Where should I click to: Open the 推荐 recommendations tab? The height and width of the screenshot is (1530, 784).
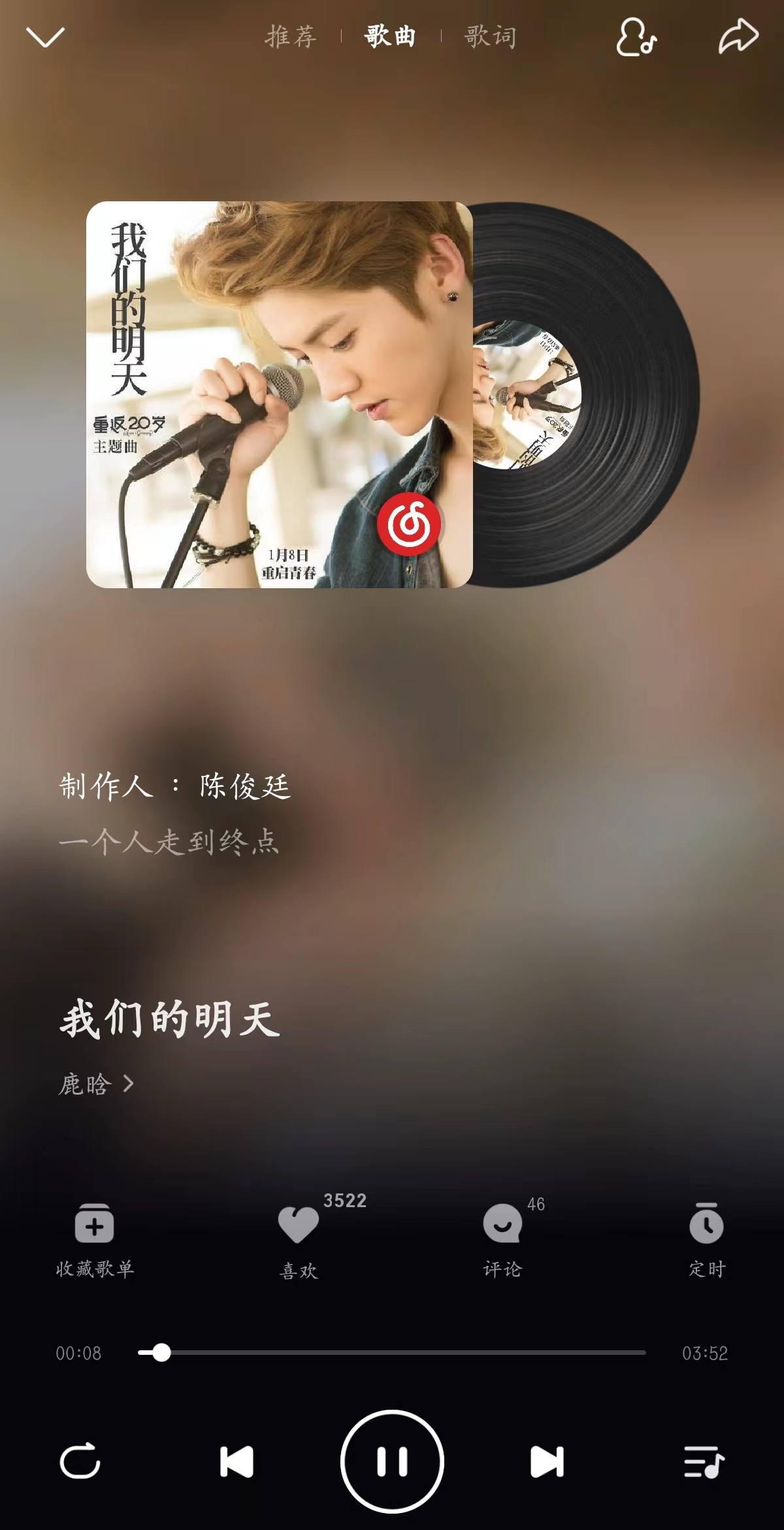[292, 37]
